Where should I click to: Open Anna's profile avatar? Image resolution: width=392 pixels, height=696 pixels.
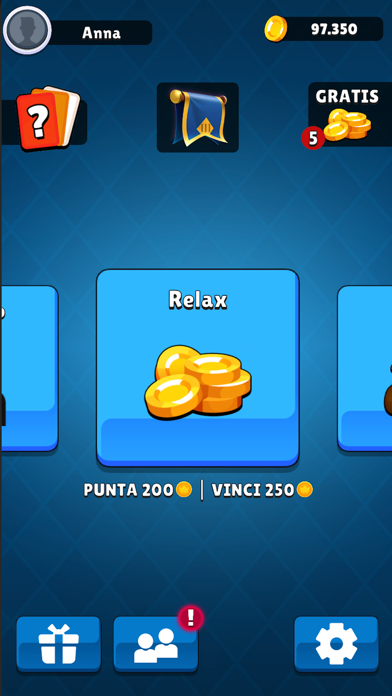pyautogui.click(x=27, y=31)
